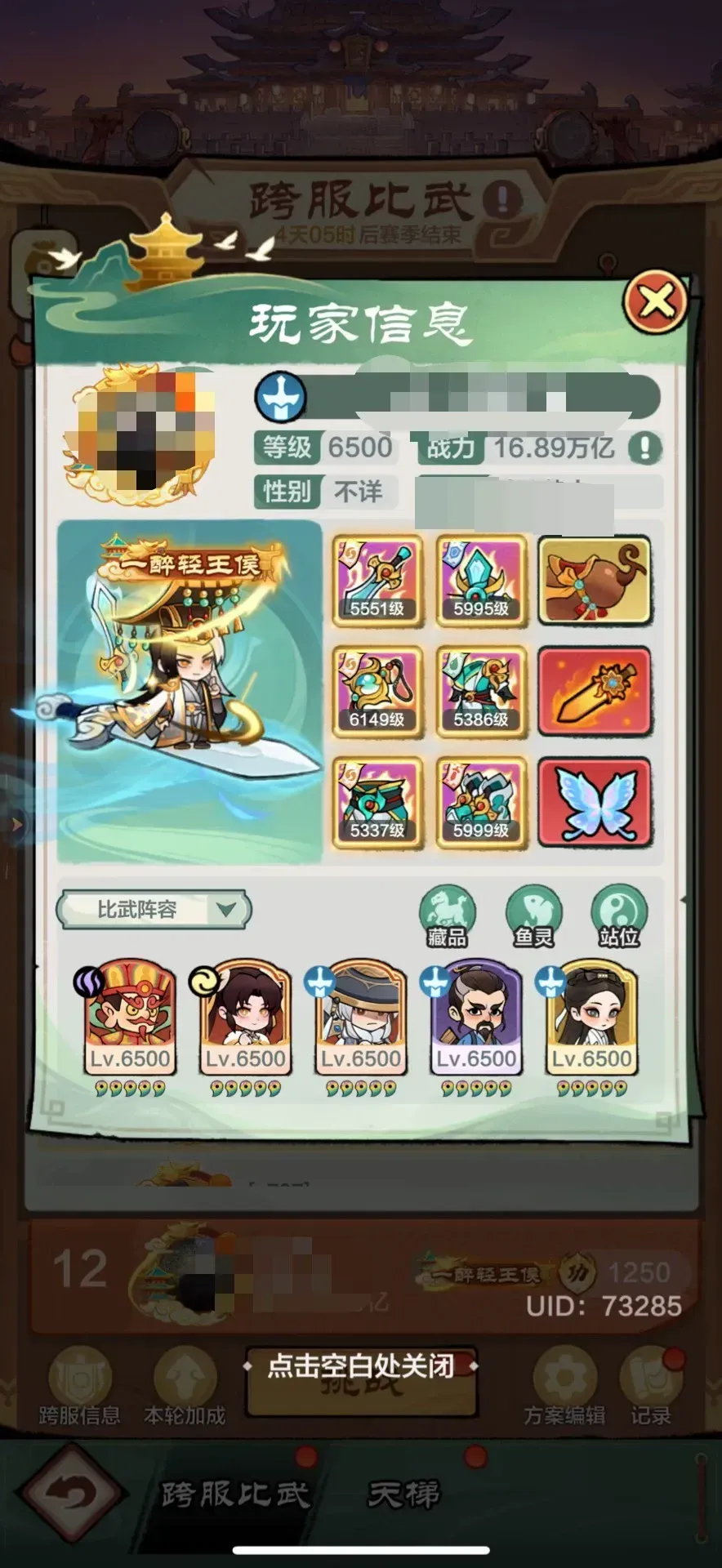Inspect the 5999级 equipment item
The image size is (722, 1568).
(x=481, y=803)
